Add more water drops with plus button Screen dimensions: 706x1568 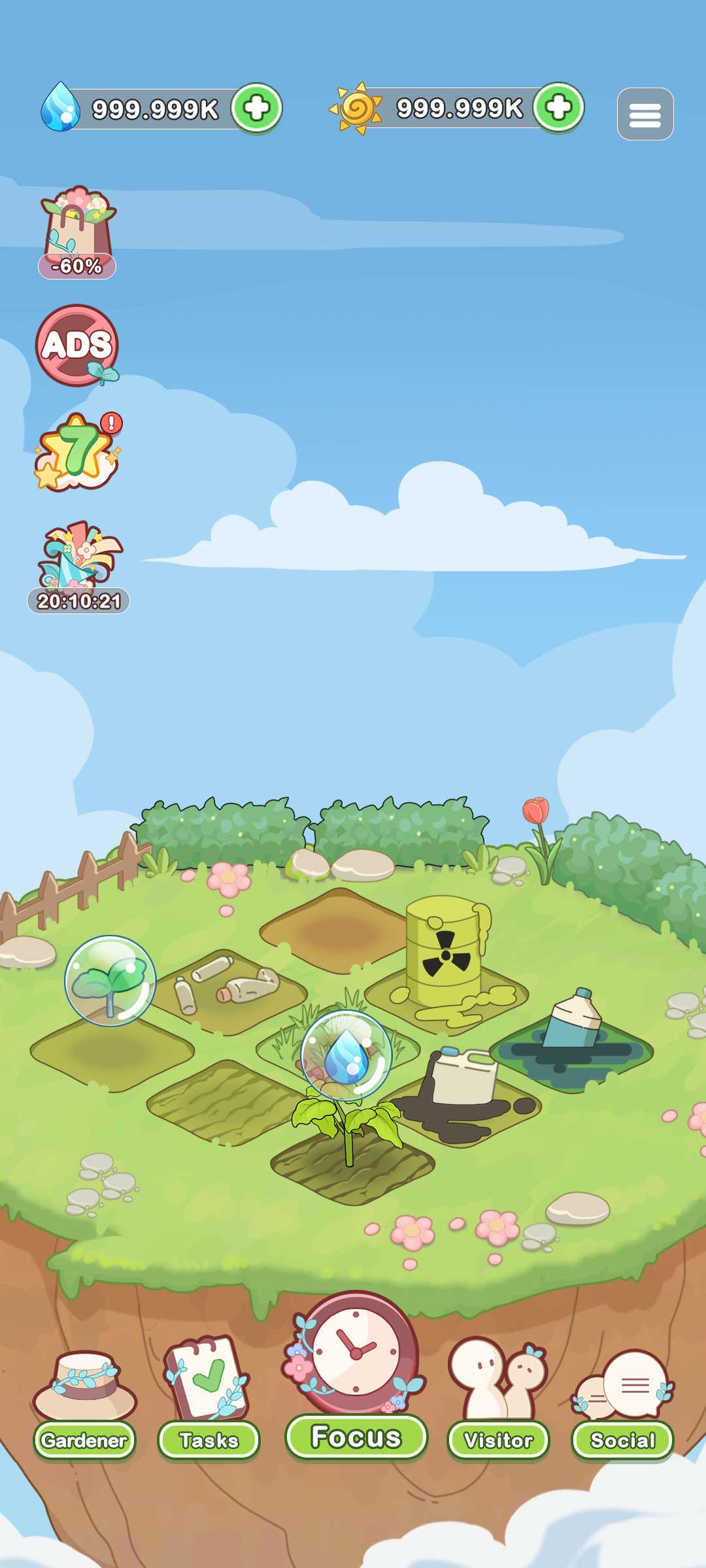pos(257,108)
